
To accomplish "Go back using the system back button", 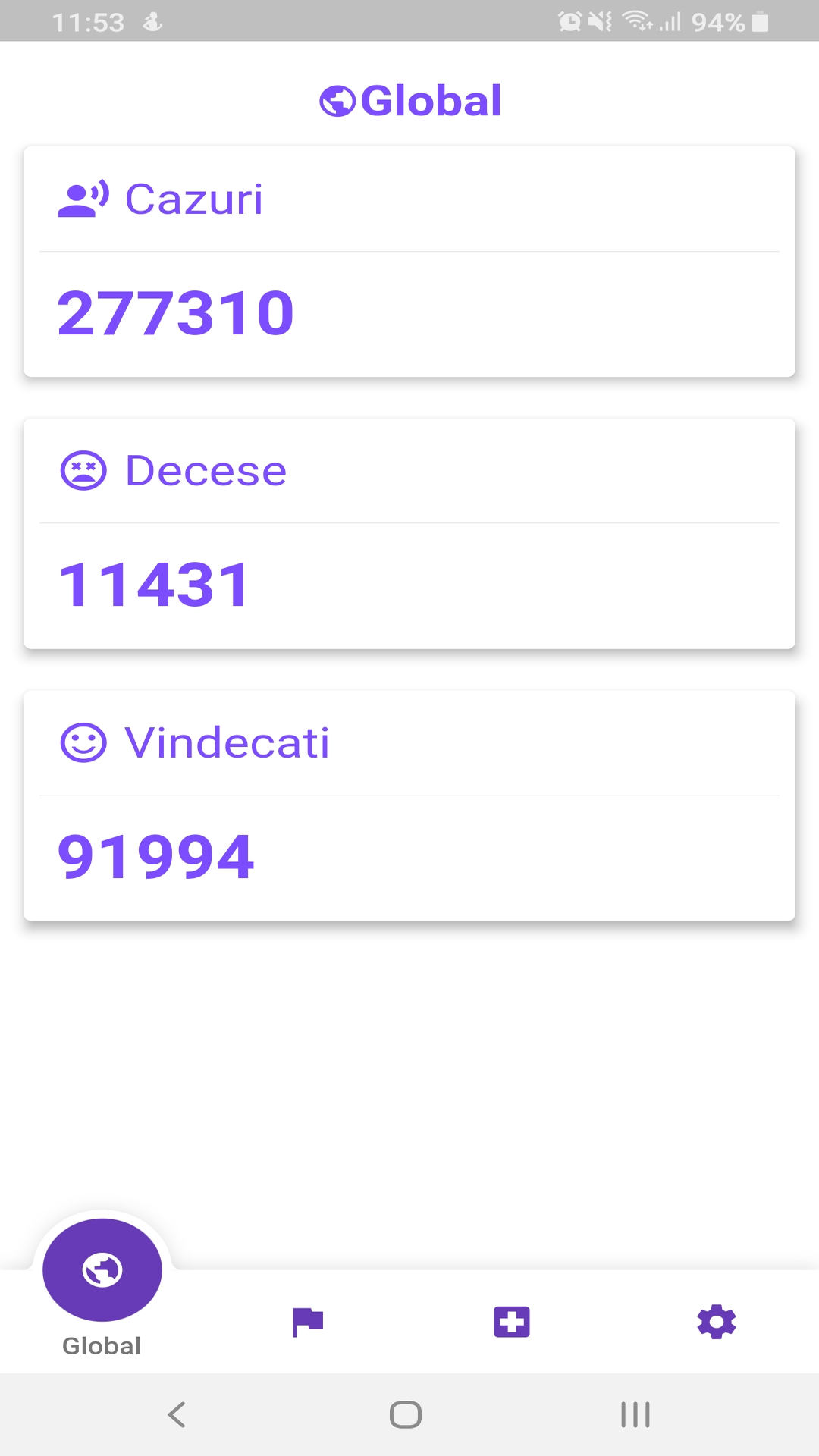I will [177, 1415].
